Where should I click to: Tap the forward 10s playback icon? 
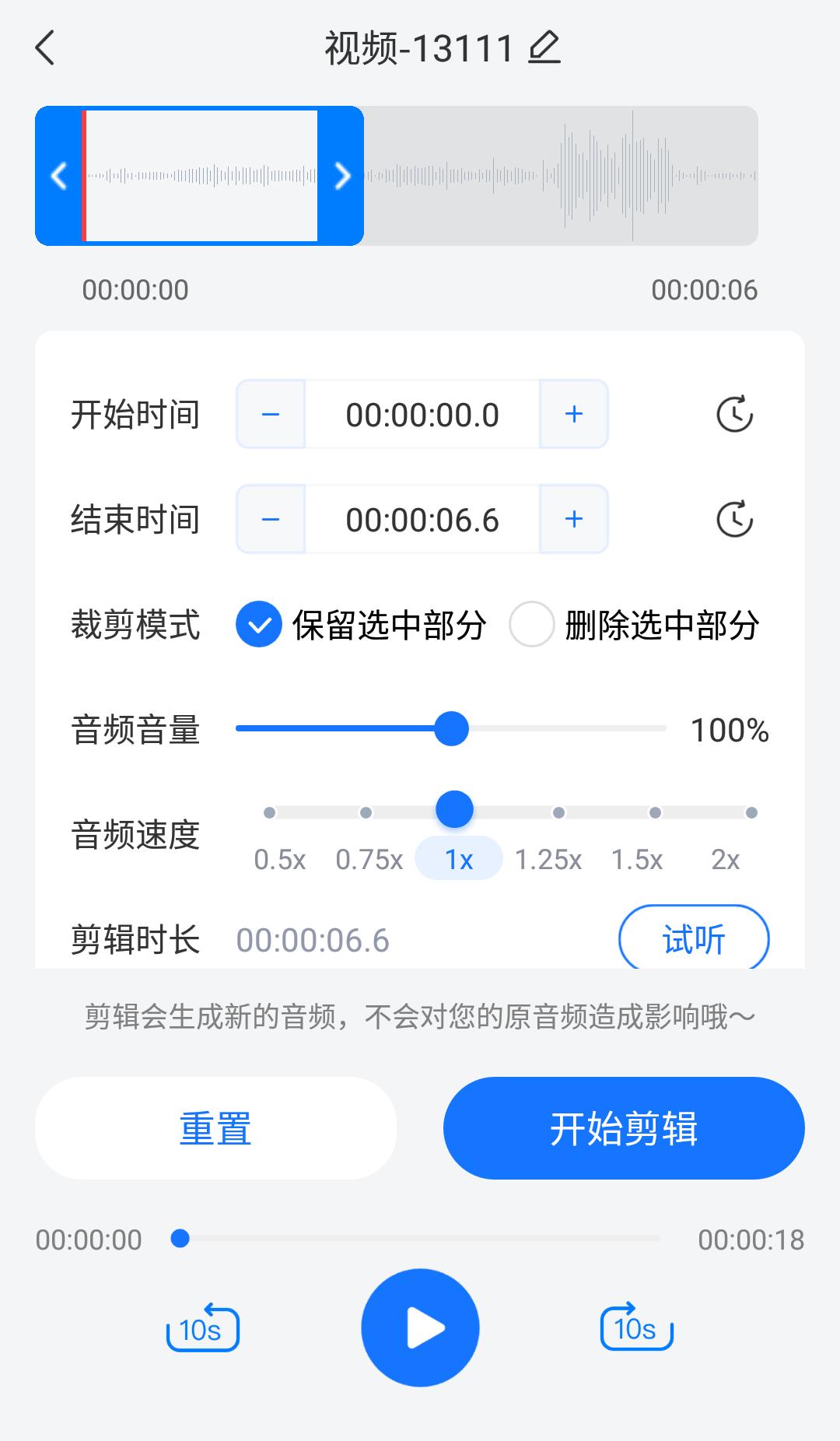pyautogui.click(x=636, y=1328)
